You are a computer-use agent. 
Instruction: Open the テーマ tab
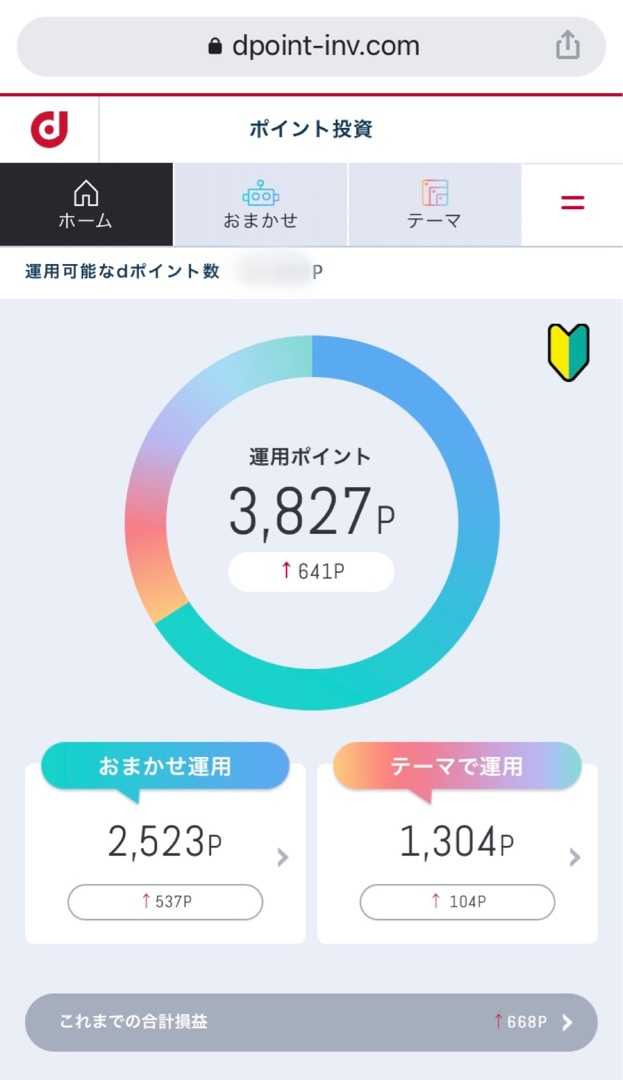pyautogui.click(x=434, y=205)
